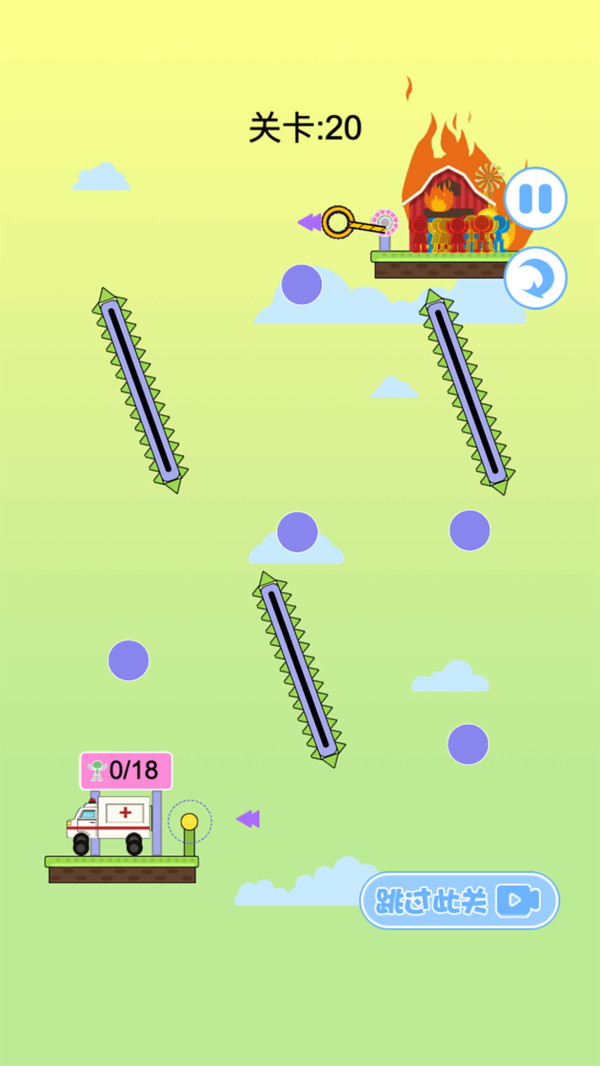The image size is (600, 1066).
Task: Pause the game
Action: (535, 198)
